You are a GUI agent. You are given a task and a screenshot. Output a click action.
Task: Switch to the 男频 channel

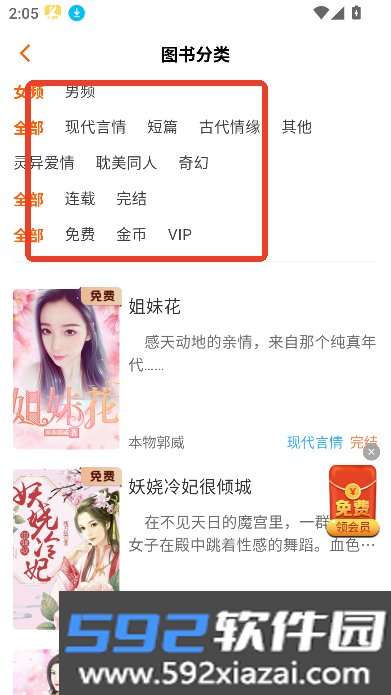click(x=80, y=91)
